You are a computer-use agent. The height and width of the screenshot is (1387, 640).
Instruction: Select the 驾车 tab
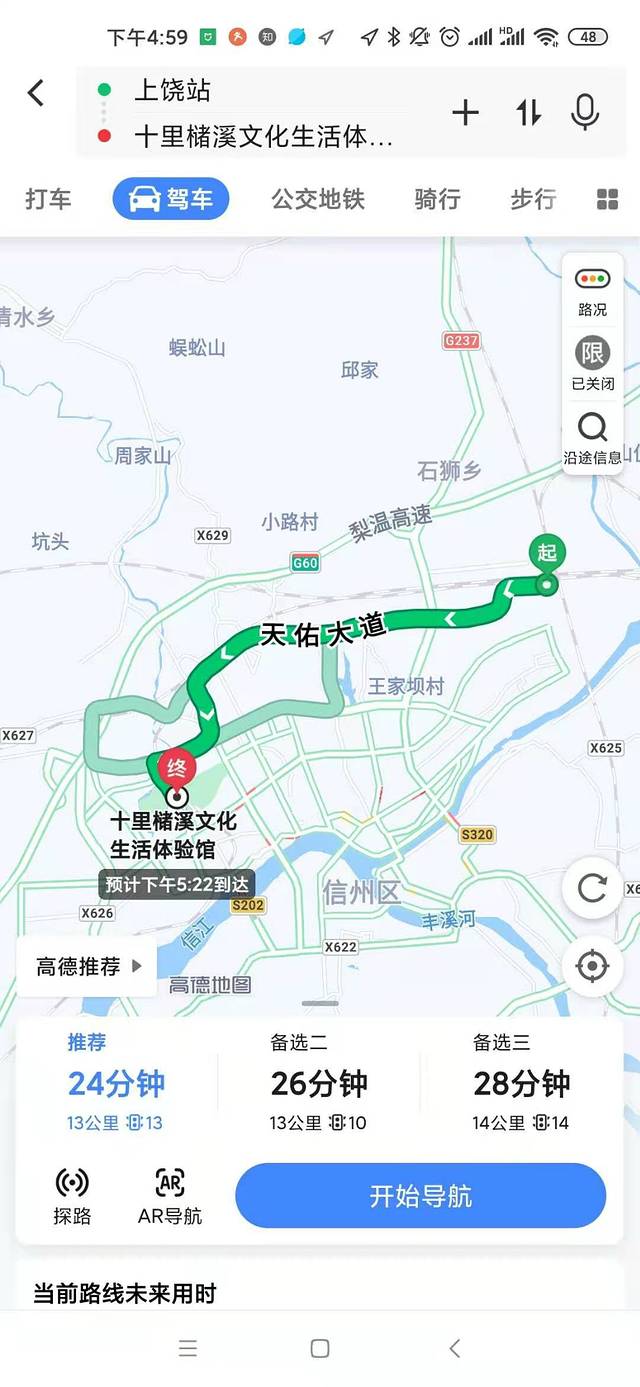(171, 199)
